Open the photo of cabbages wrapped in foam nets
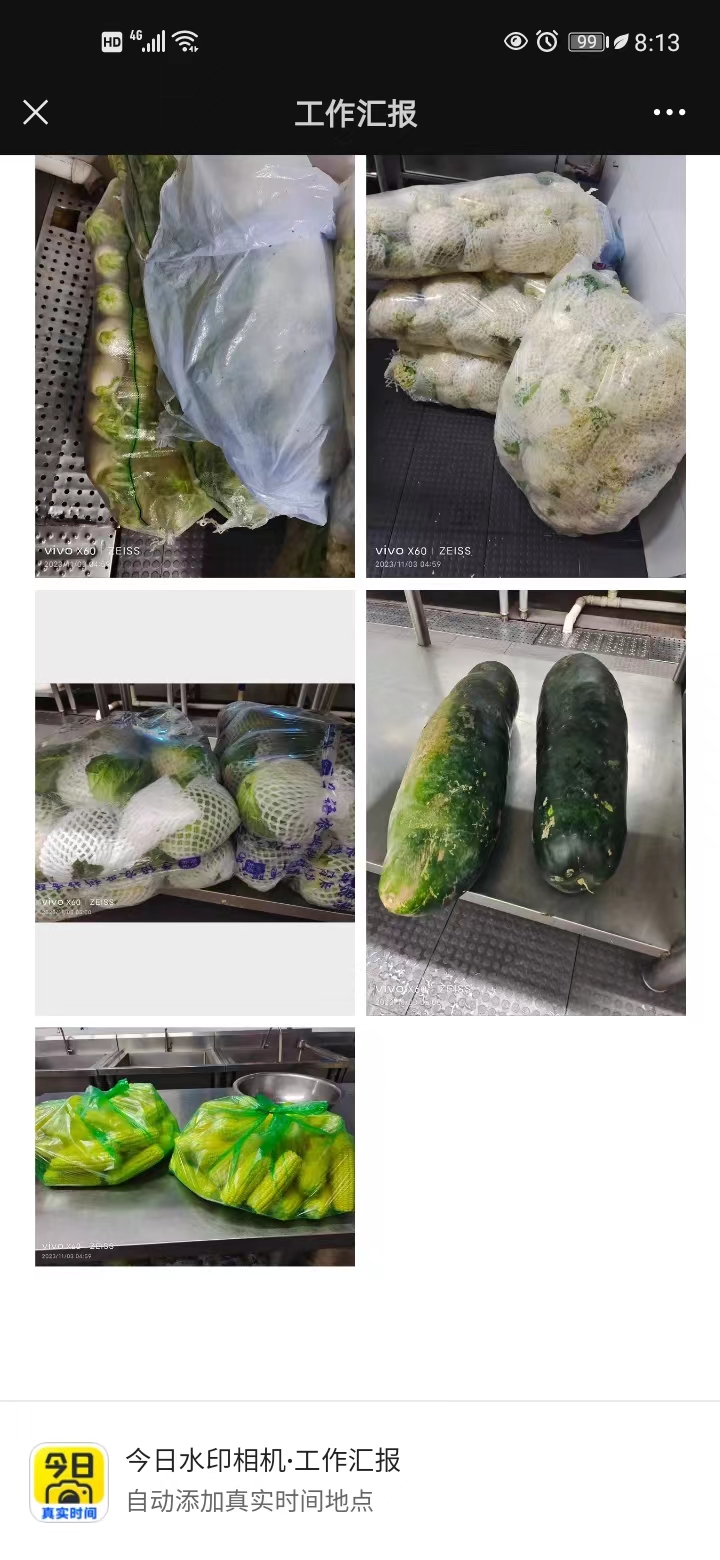This screenshot has width=720, height=1560. pos(195,802)
